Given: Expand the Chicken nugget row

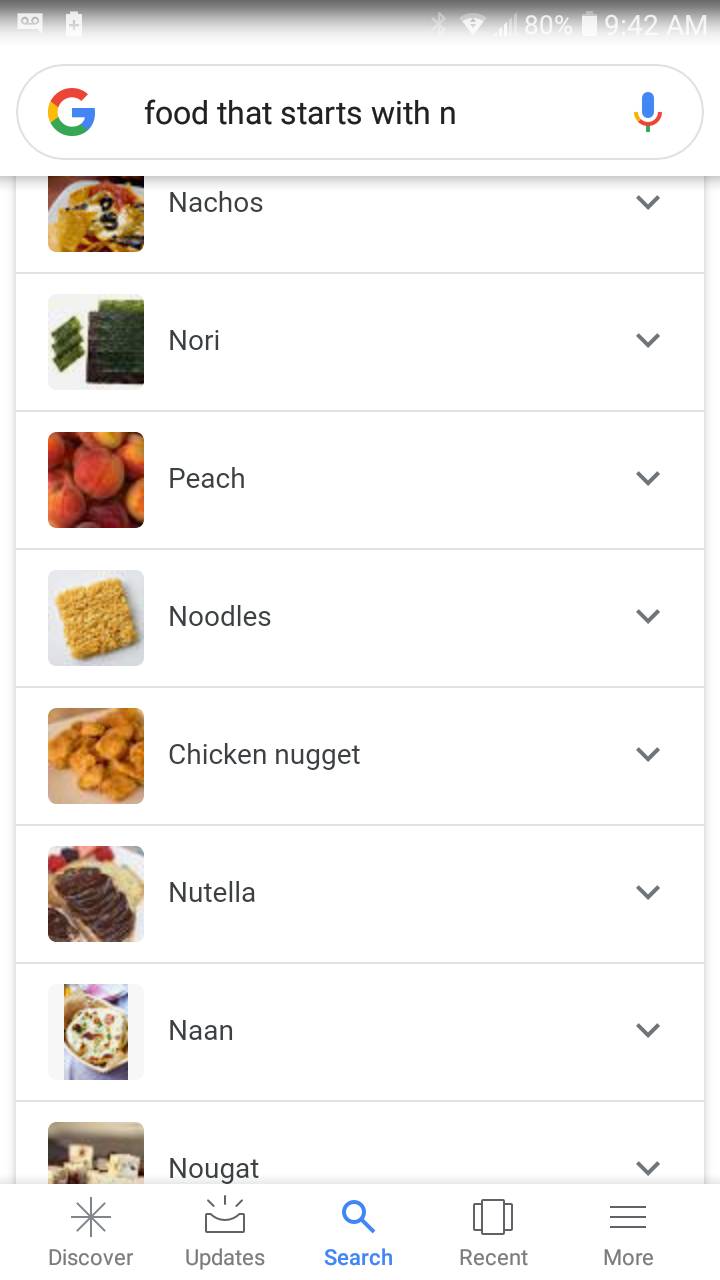Looking at the screenshot, I should tap(648, 754).
